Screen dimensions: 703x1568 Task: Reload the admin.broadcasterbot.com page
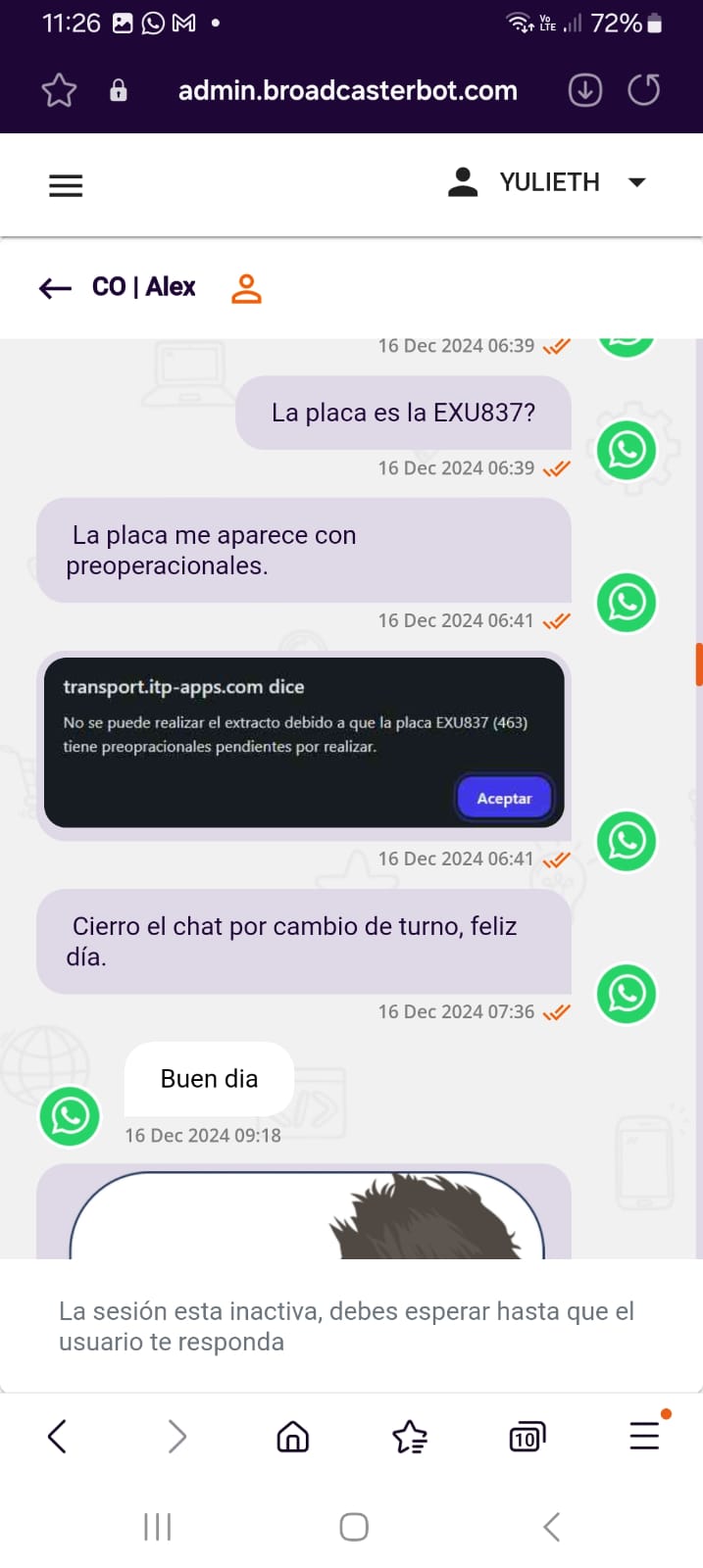coord(644,91)
